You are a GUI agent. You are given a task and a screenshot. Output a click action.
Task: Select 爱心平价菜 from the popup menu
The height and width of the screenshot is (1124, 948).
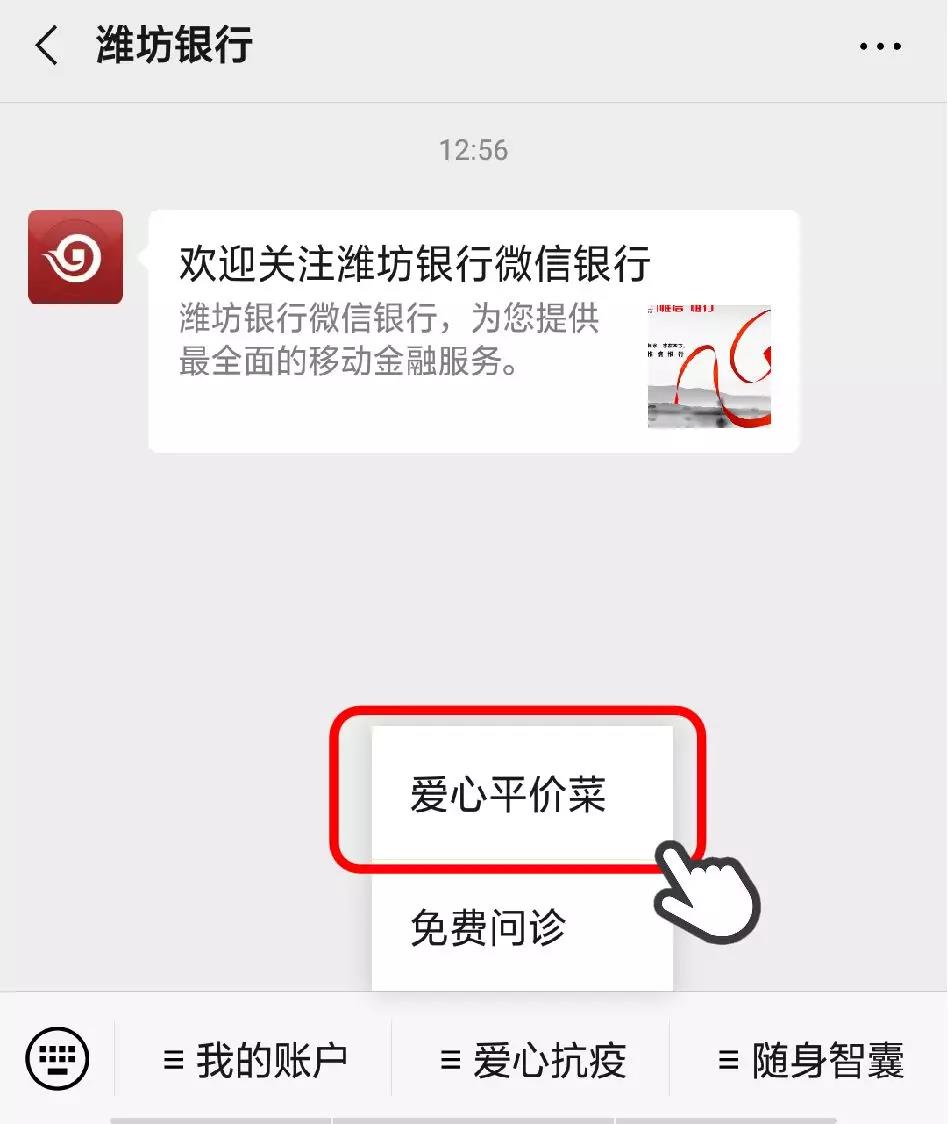coord(508,797)
